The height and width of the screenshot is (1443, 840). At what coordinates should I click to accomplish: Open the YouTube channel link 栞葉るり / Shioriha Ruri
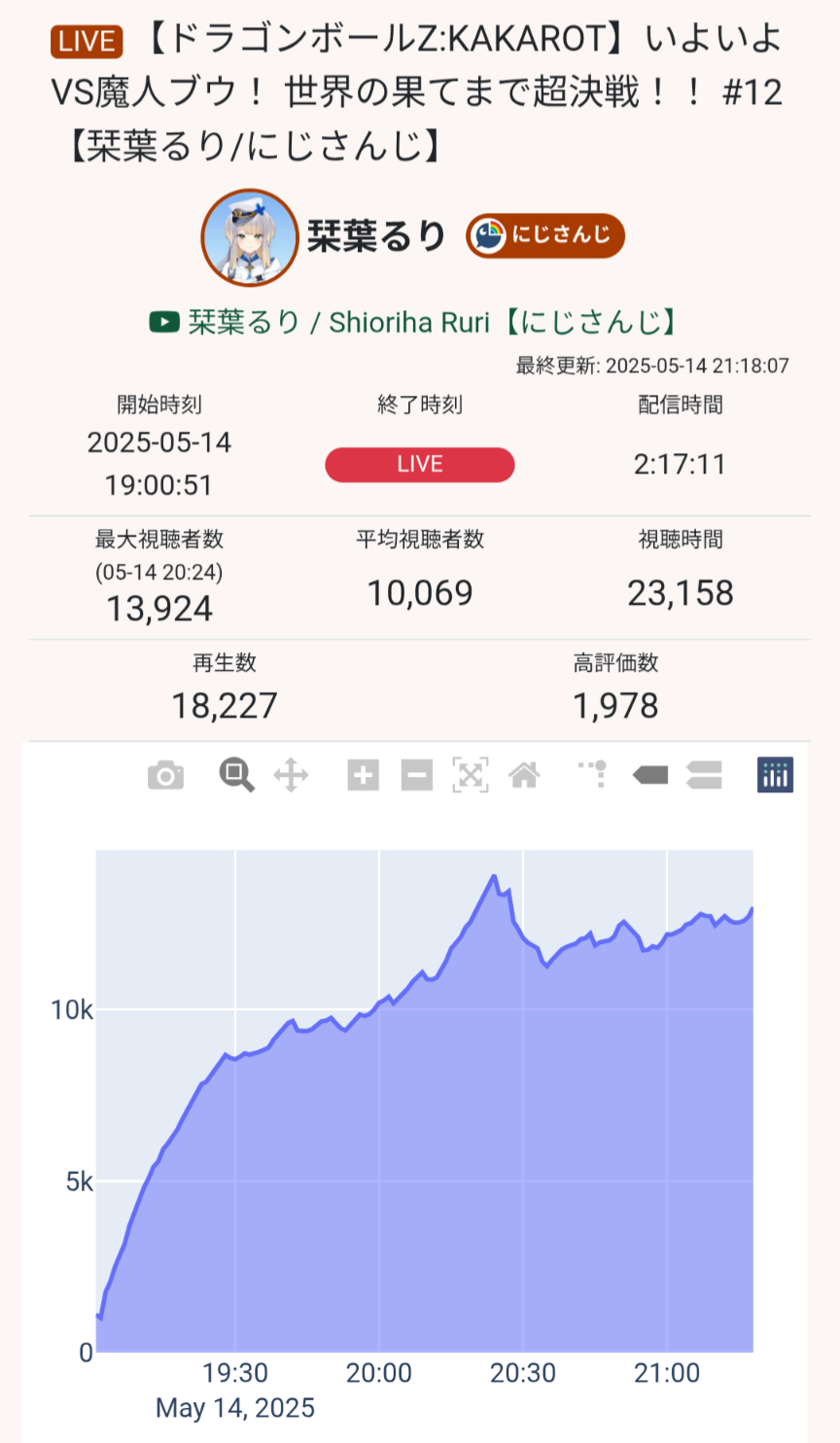(416, 322)
